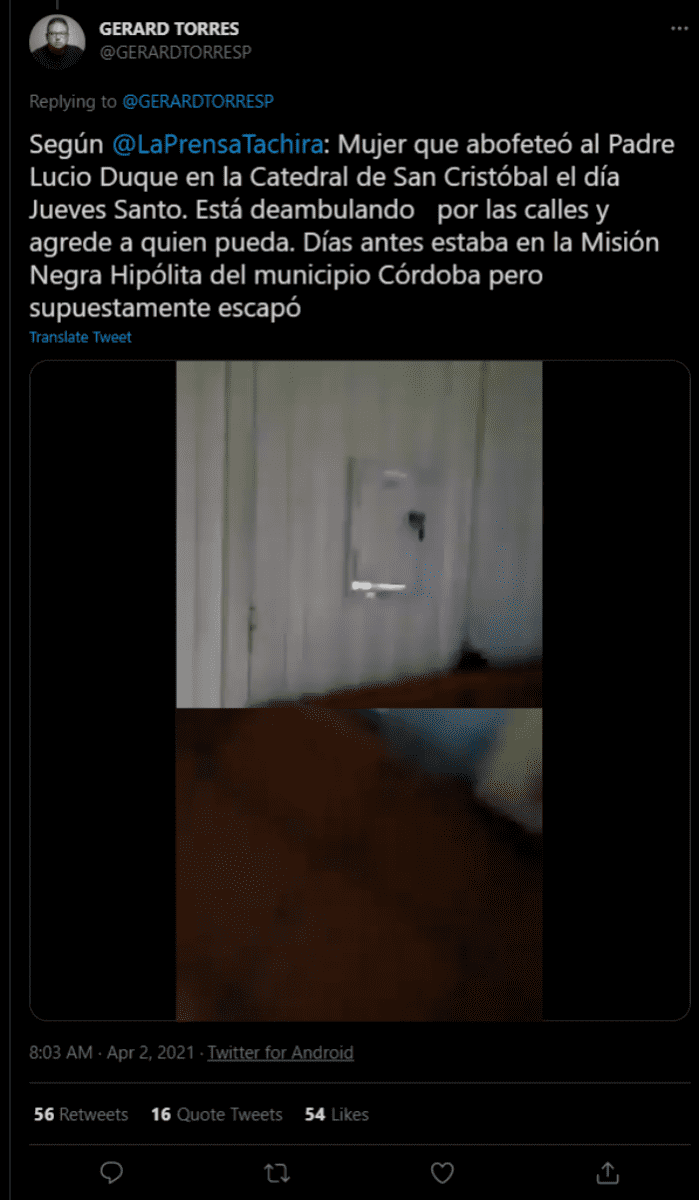View the 54 Likes list
Screen dimensions: 699x1200
pyautogui.click(x=337, y=1114)
